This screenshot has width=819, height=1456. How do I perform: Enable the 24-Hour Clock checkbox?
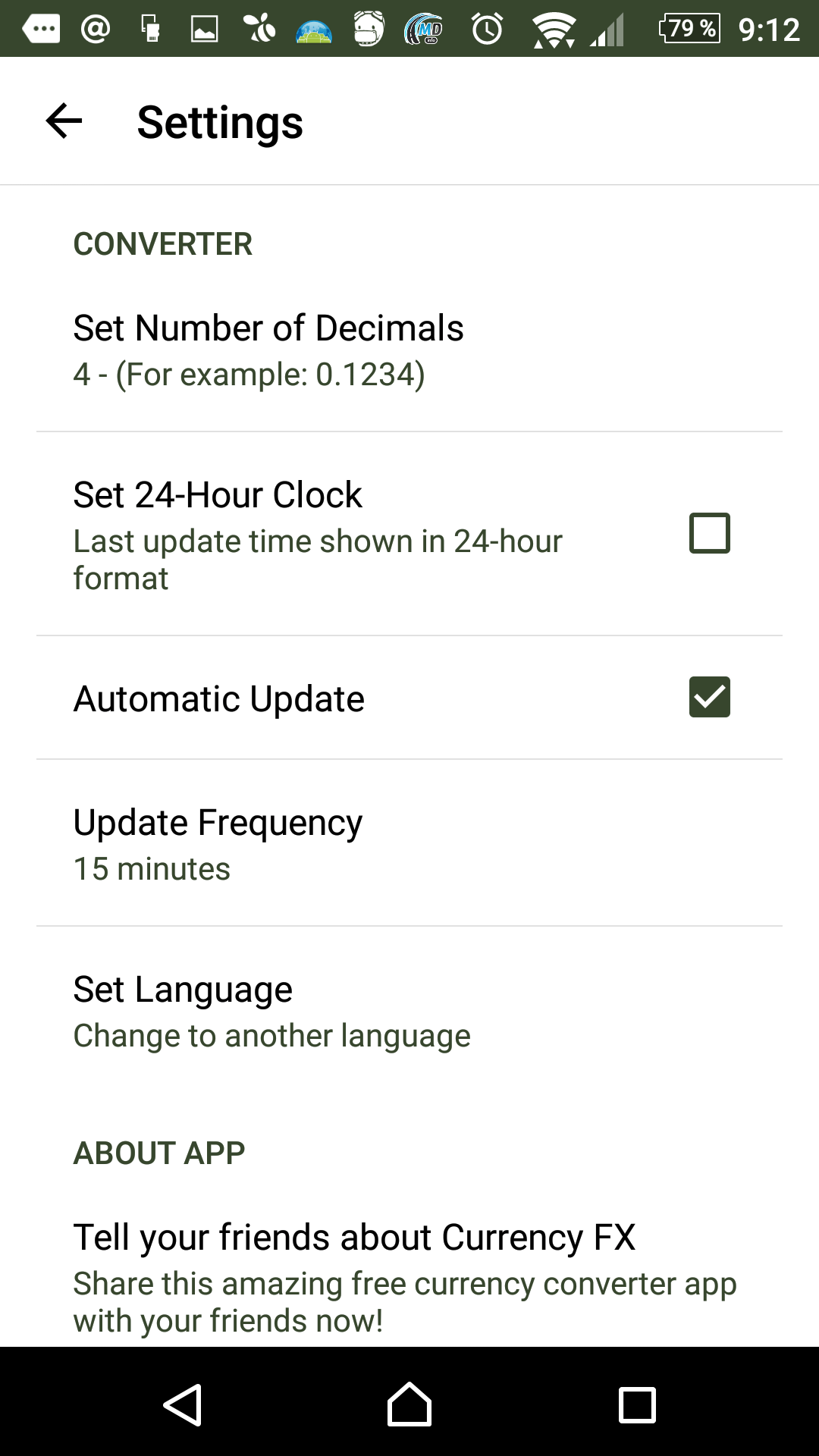[709, 533]
